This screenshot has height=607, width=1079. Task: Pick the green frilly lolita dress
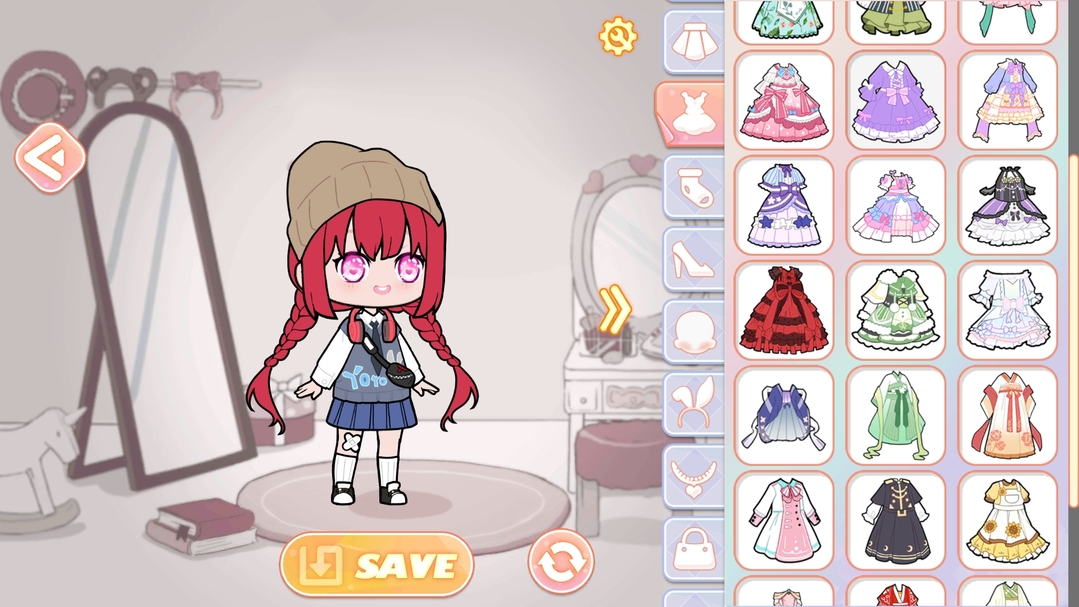[x=896, y=310]
